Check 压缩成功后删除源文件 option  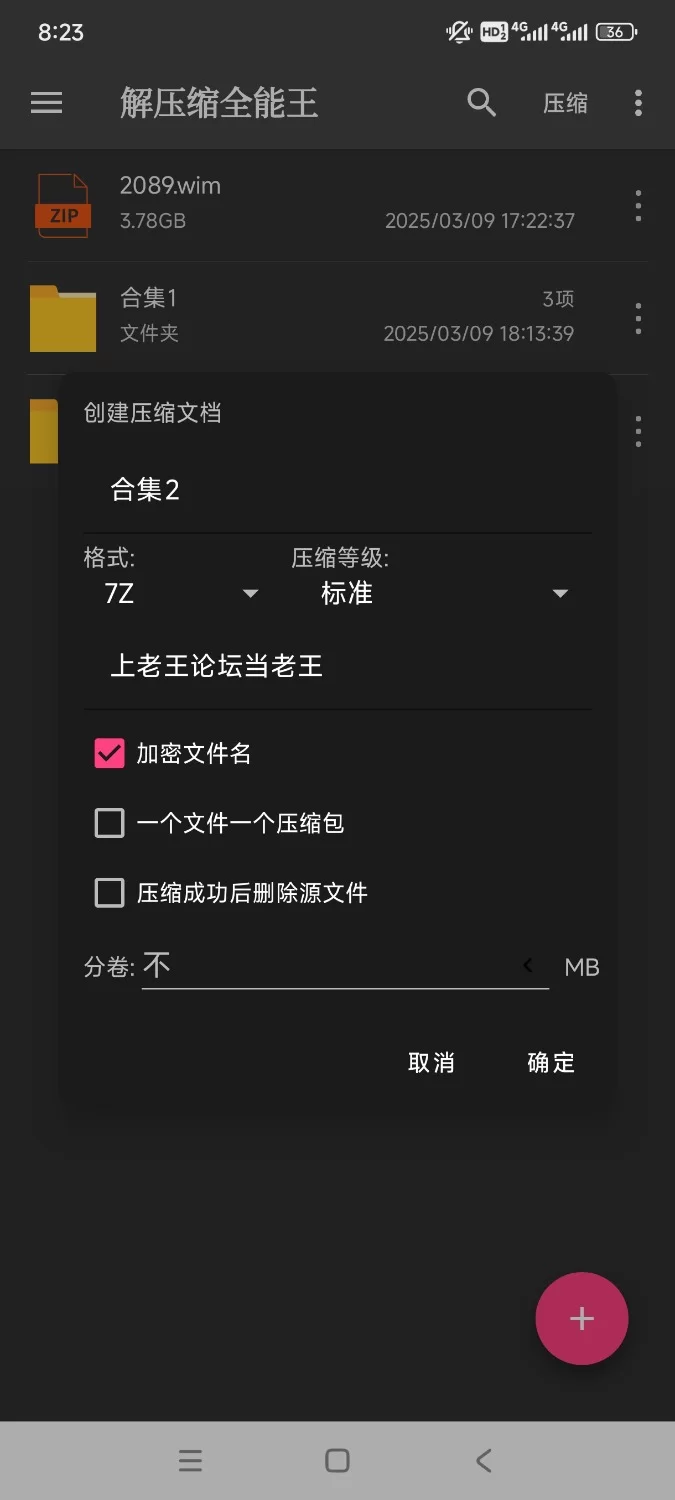click(109, 892)
